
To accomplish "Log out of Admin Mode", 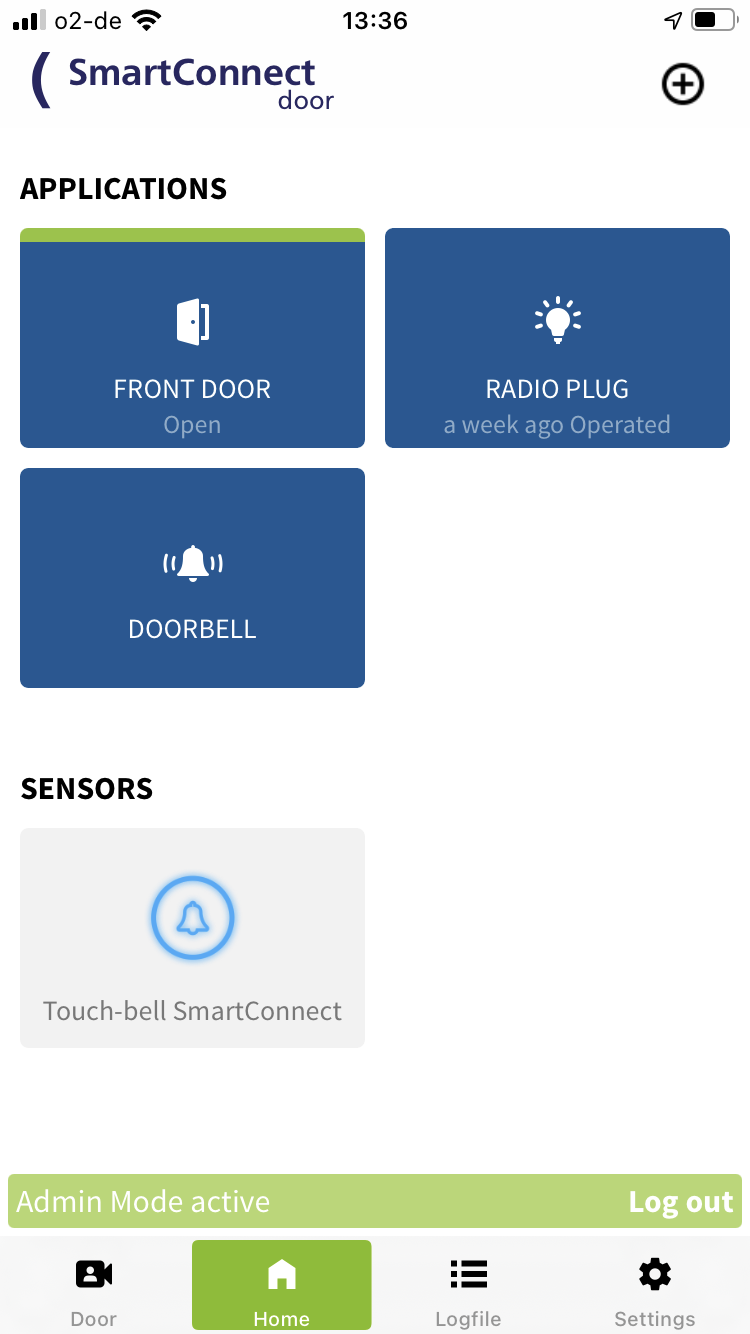I will (x=680, y=1202).
